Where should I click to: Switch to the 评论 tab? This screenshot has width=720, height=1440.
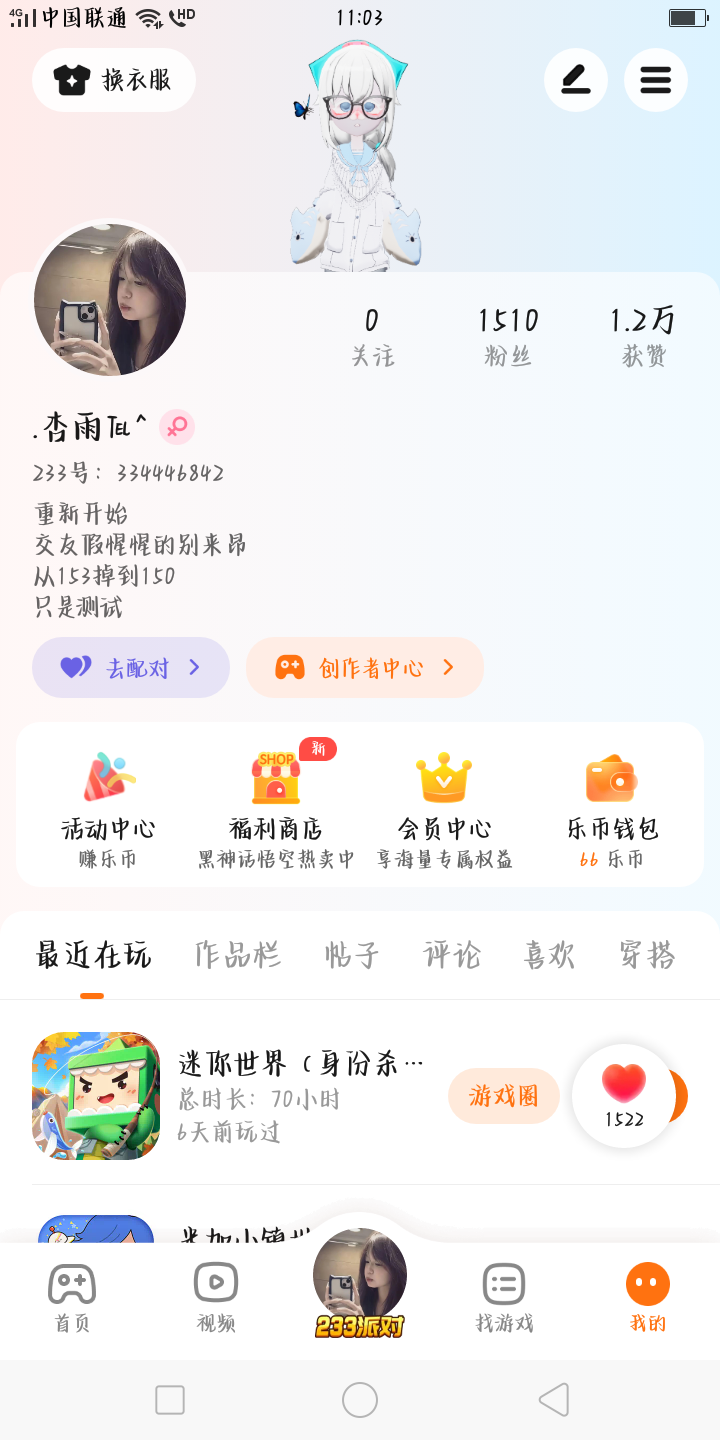click(452, 955)
